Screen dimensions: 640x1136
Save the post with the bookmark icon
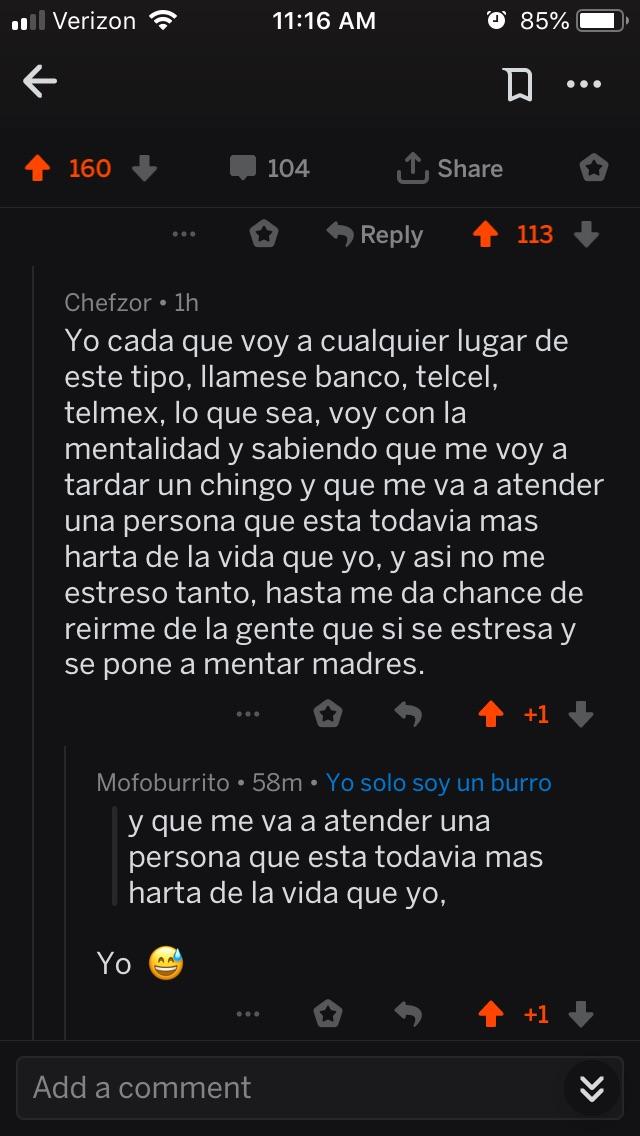point(519,85)
